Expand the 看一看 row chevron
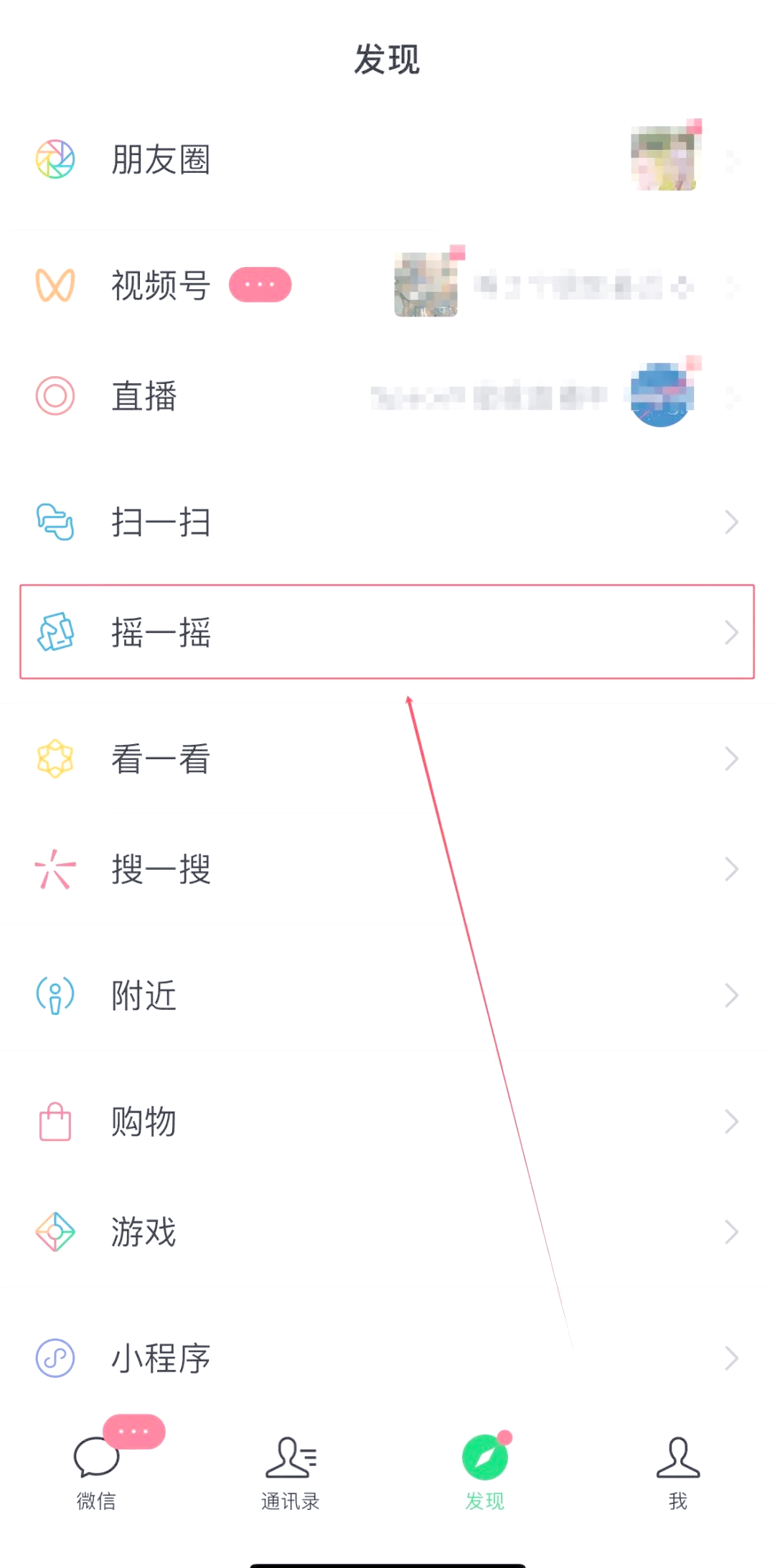This screenshot has height=1568, width=775. [x=731, y=759]
